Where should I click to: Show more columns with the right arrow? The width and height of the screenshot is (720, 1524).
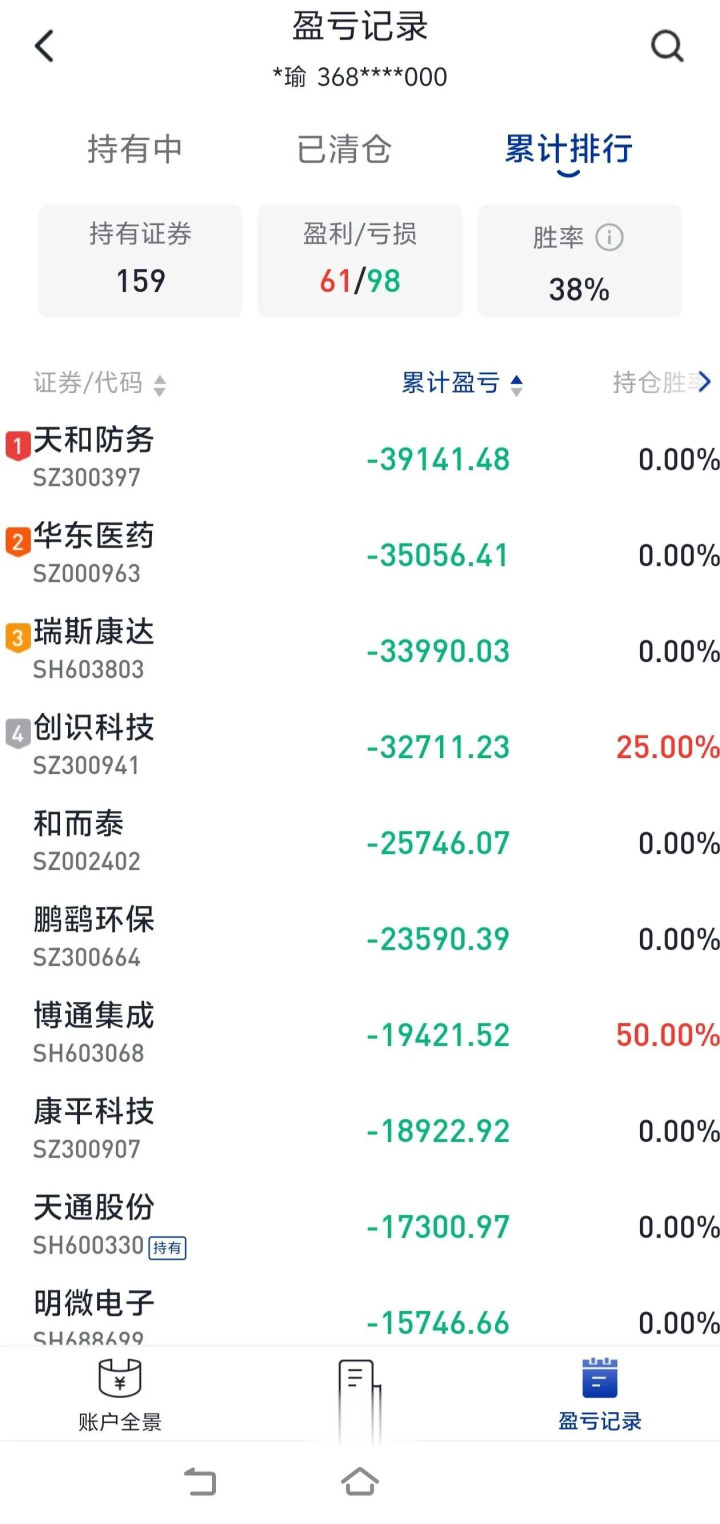point(704,382)
